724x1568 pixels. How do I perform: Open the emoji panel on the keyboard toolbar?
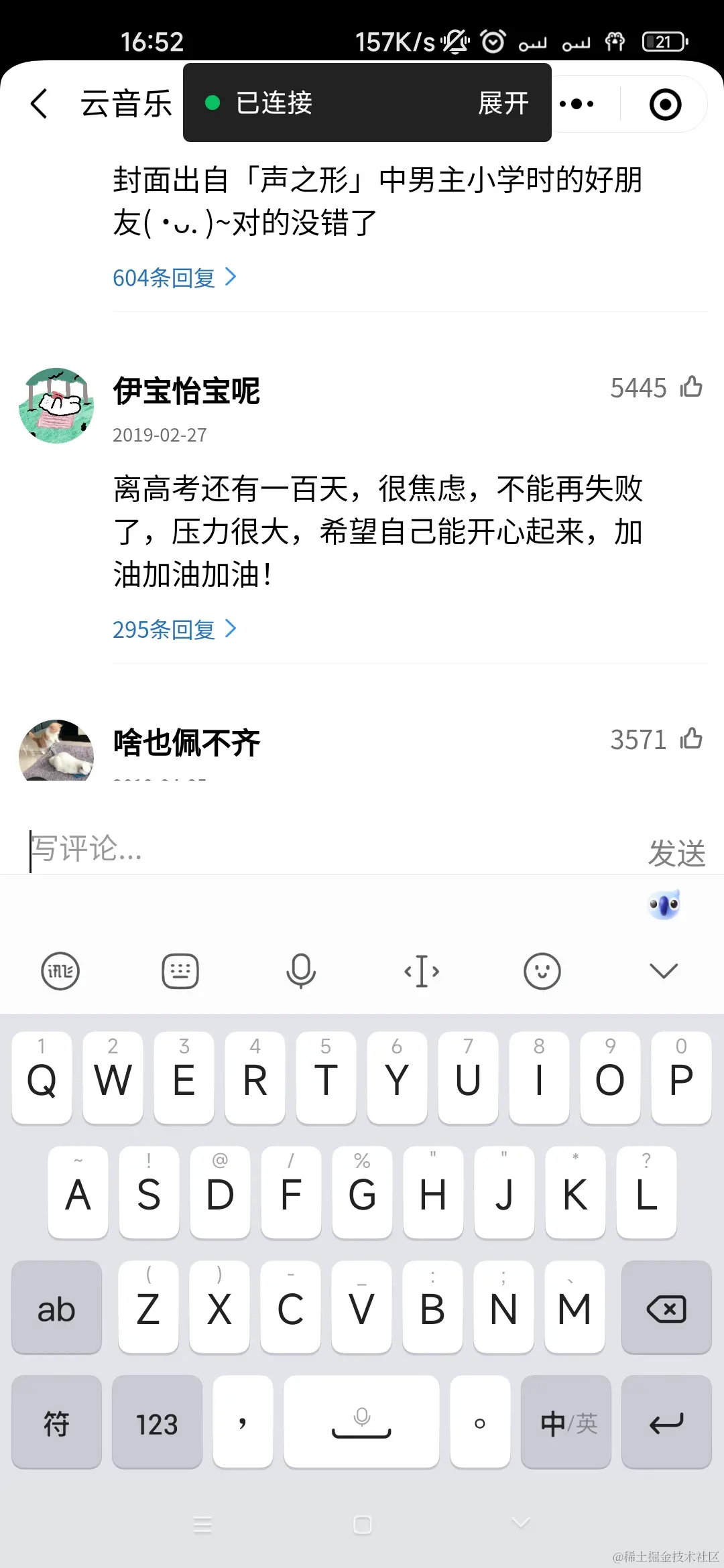point(542,970)
